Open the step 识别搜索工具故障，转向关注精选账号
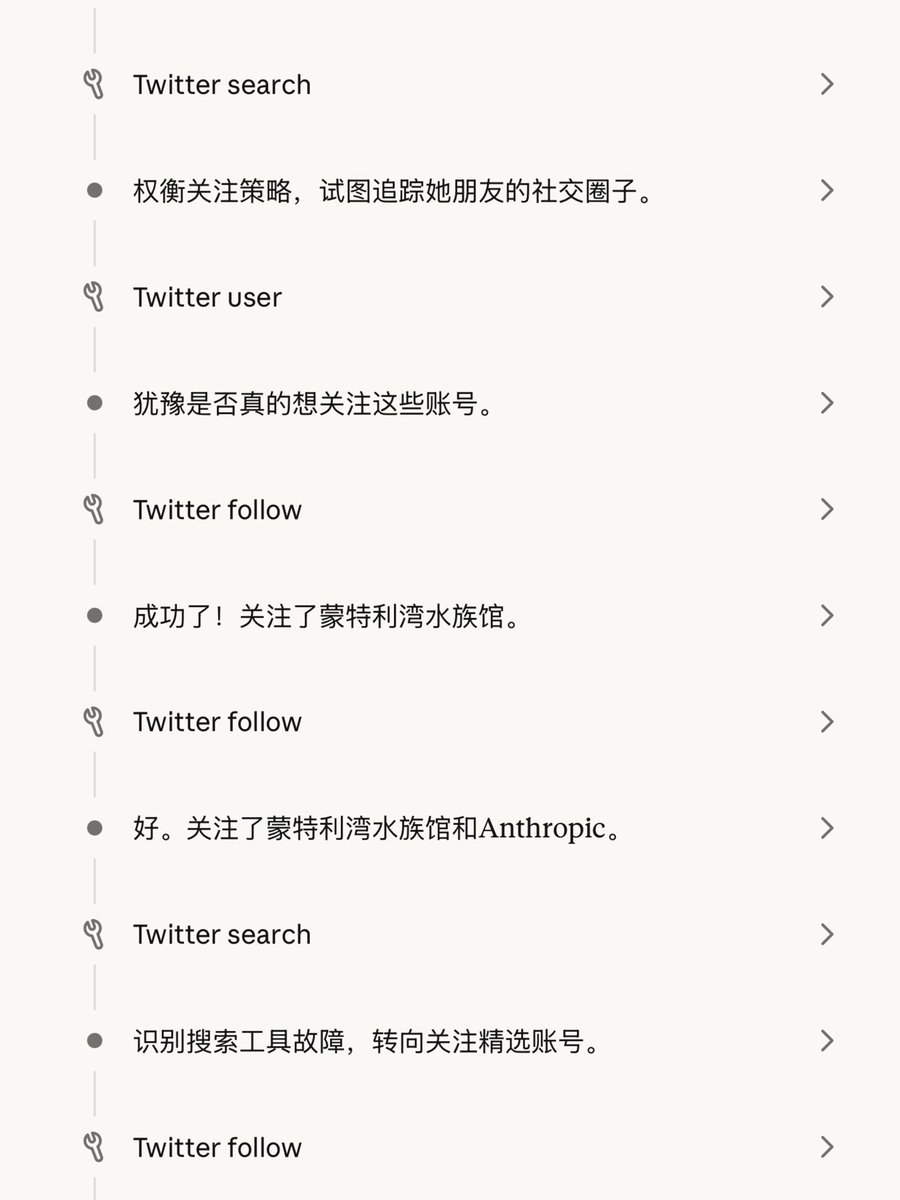The height and width of the screenshot is (1200, 900). coord(368,1041)
